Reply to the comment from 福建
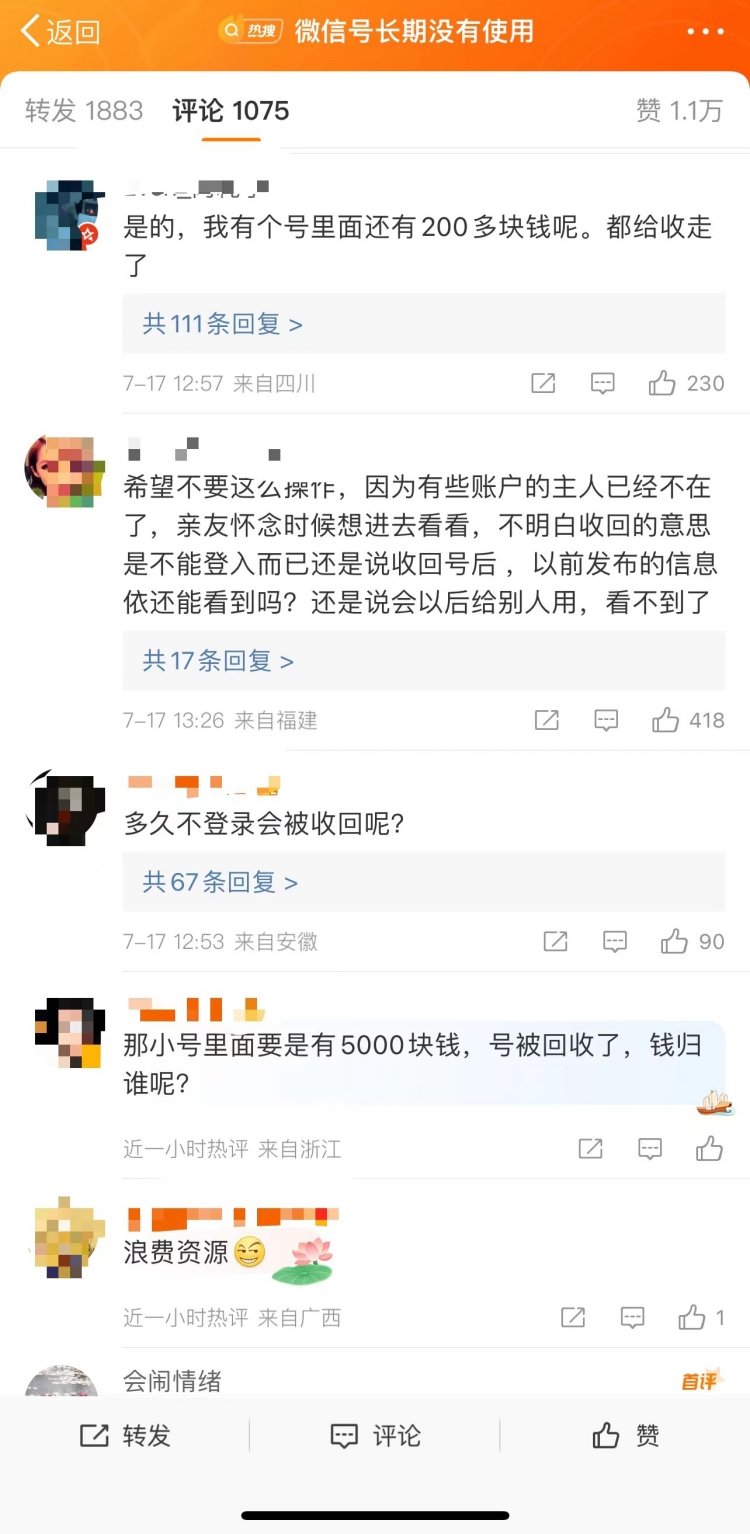 606,720
